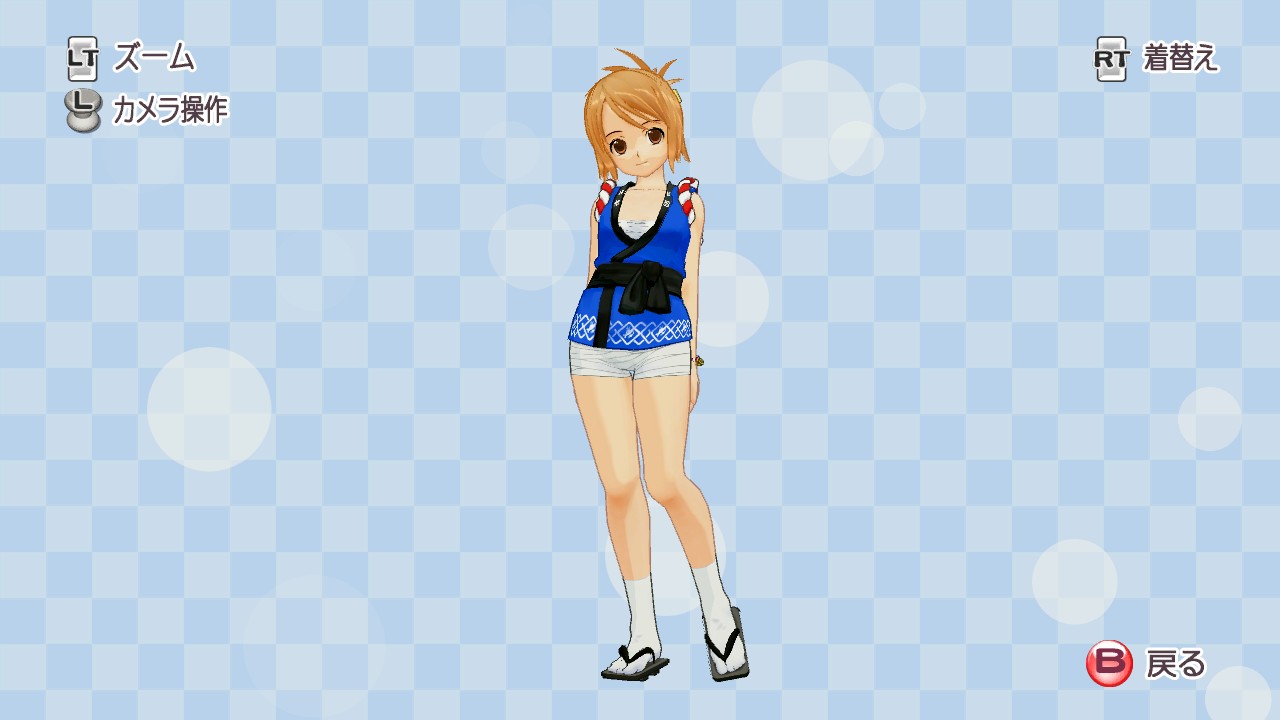Select the L カメラ操作 camera control
The width and height of the screenshot is (1280, 720).
pos(146,110)
